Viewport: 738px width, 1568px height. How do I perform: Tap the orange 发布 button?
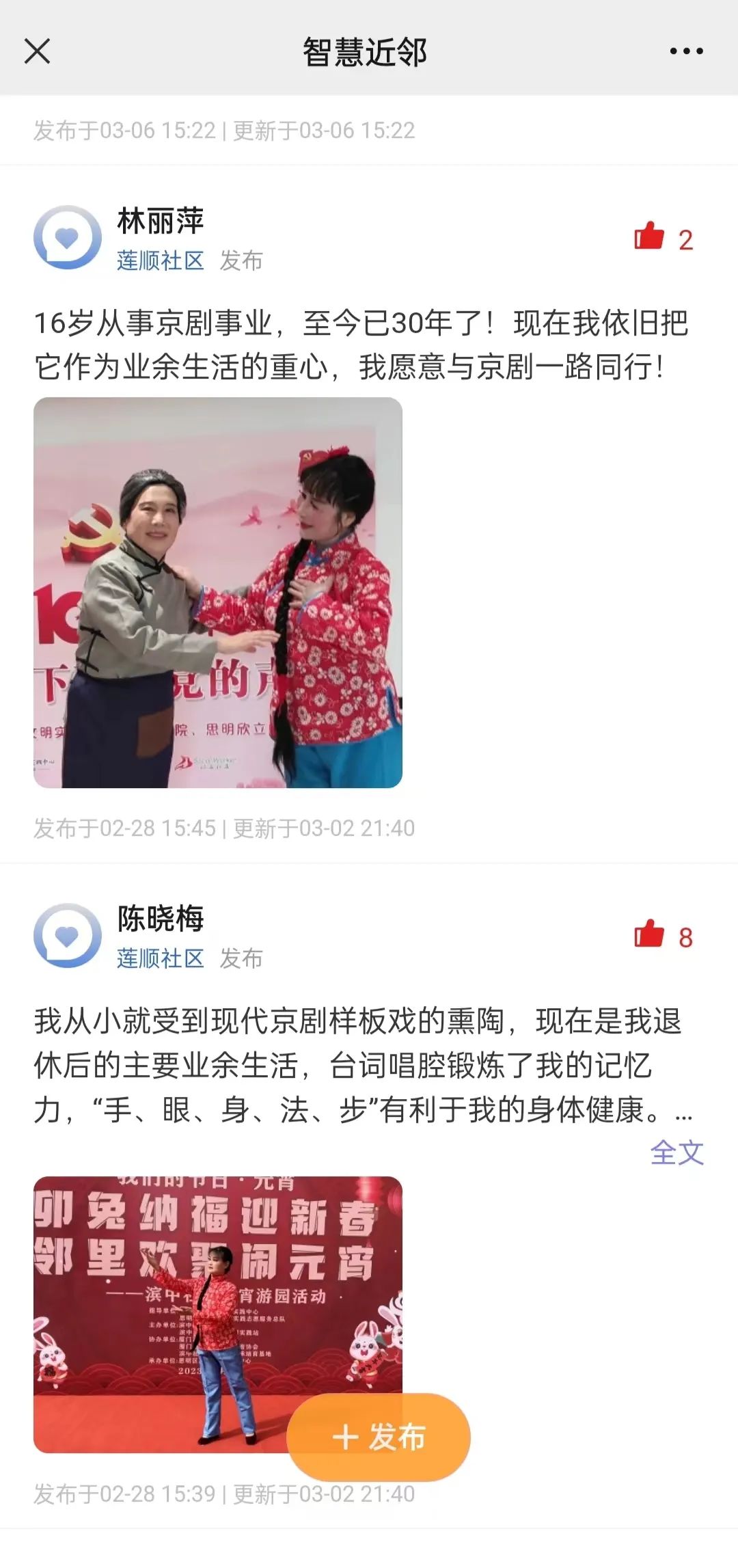pyautogui.click(x=379, y=1437)
